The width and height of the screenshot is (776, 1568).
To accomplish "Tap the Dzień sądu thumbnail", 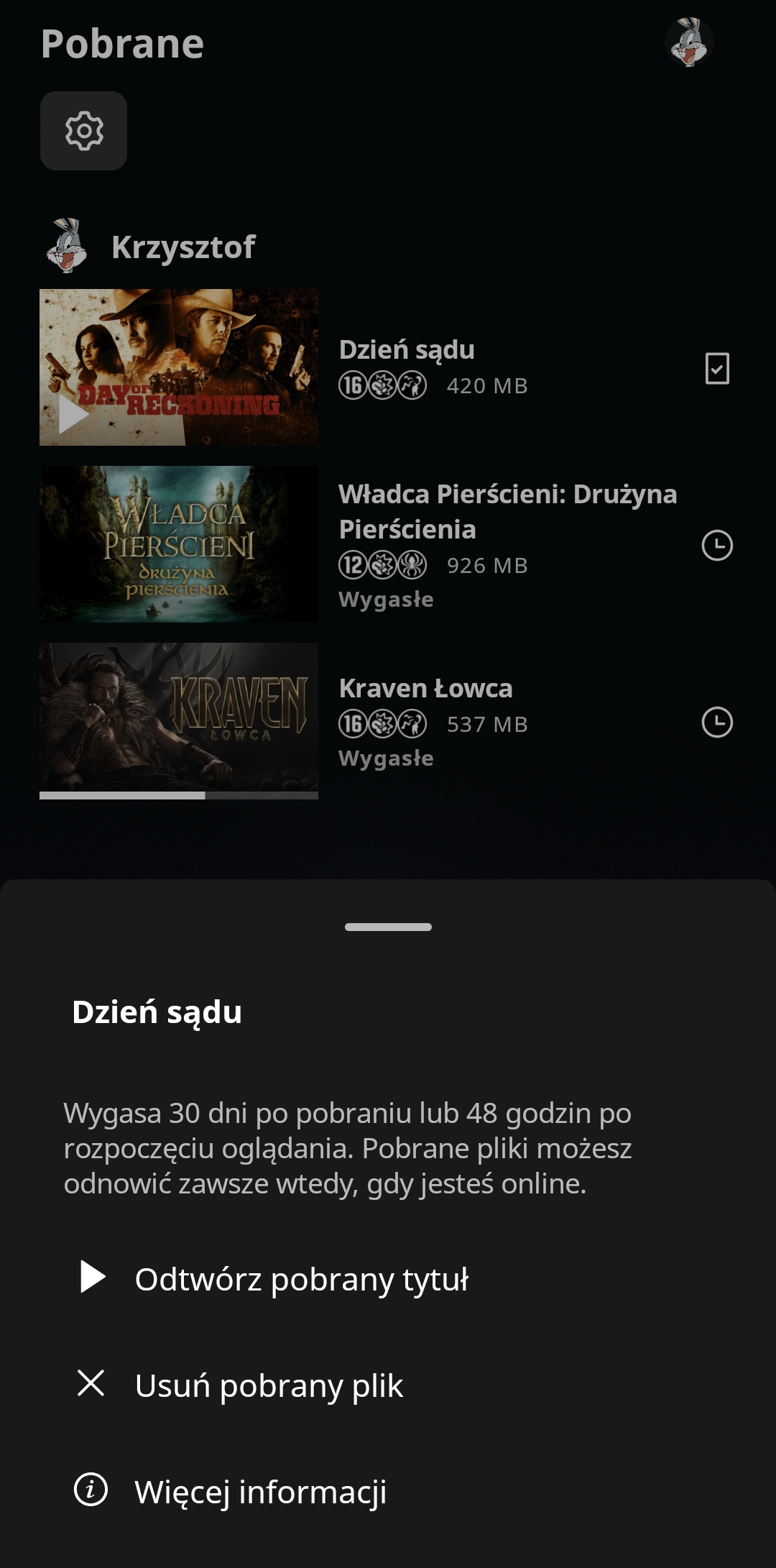I will [179, 367].
